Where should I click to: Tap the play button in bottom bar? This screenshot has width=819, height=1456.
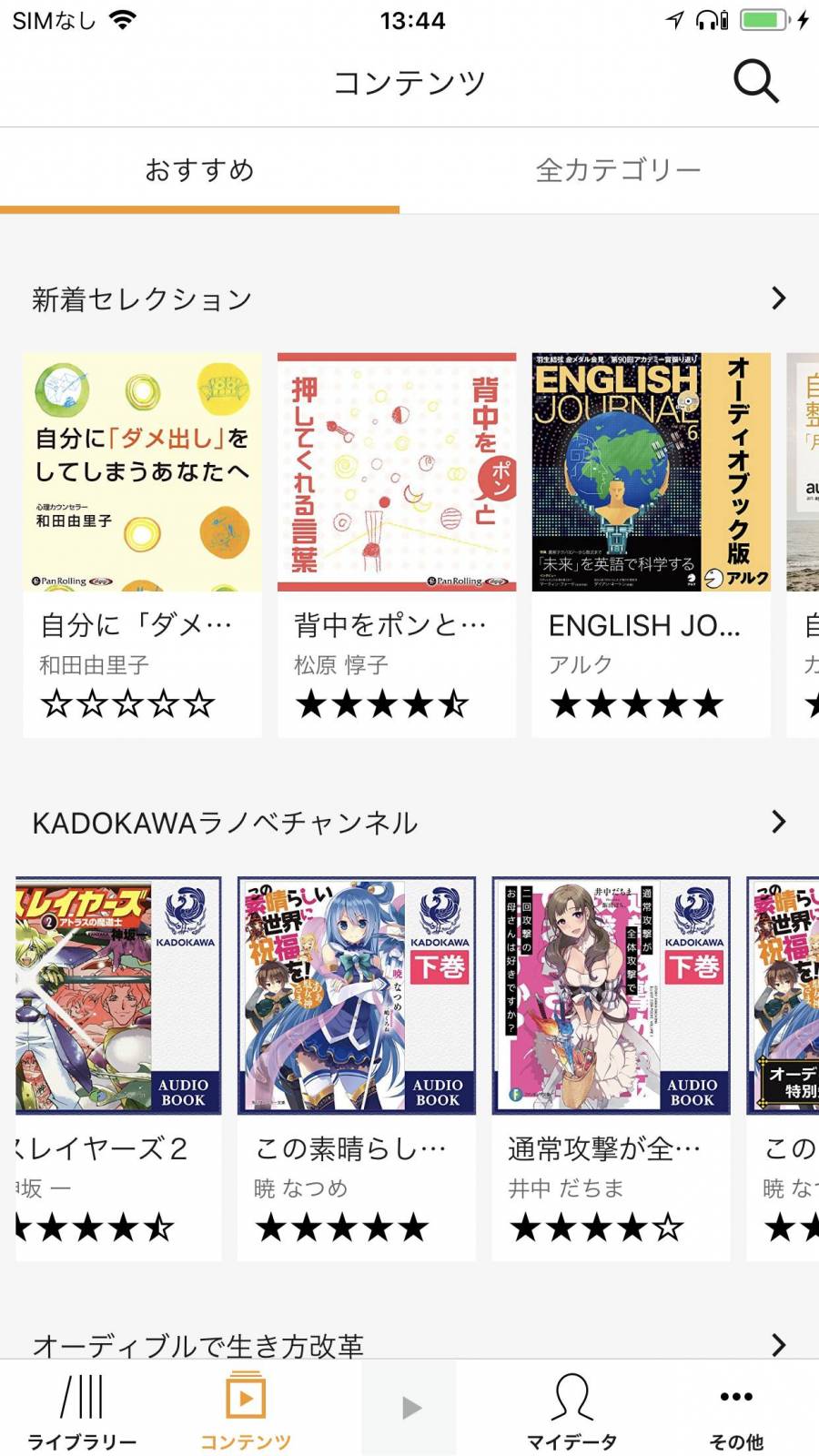pos(410,1408)
